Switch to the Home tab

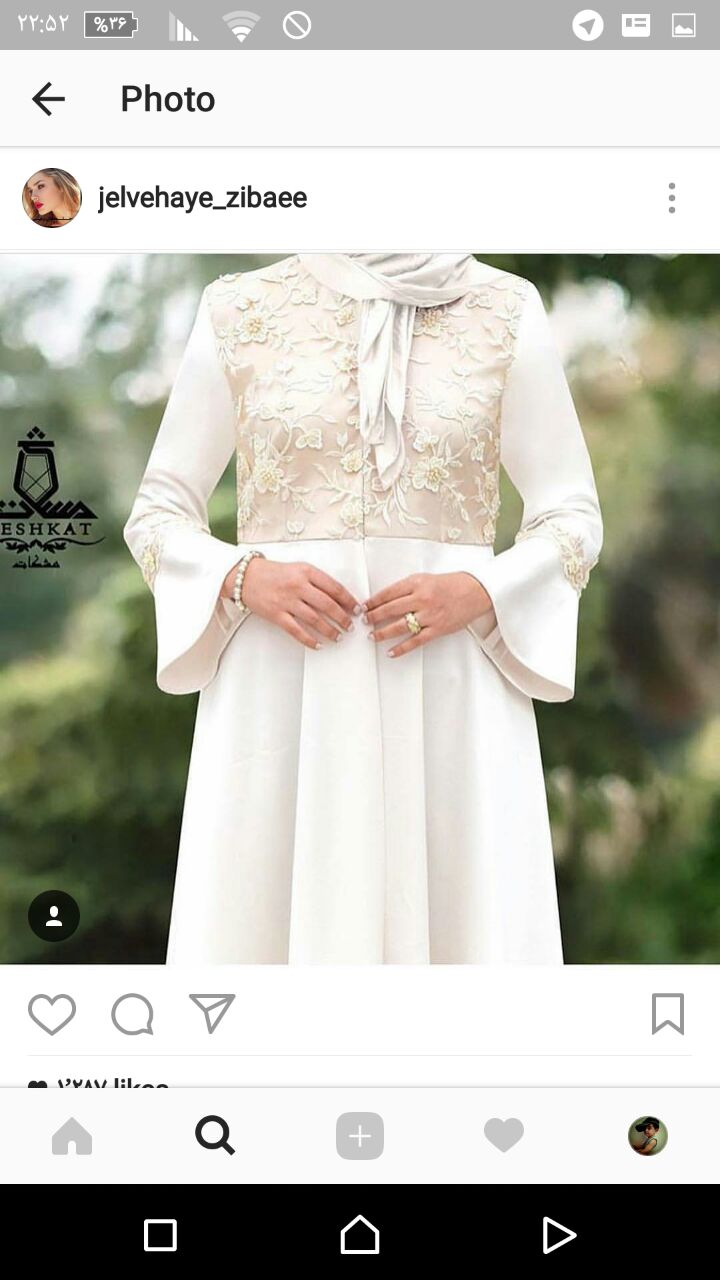click(x=72, y=1136)
